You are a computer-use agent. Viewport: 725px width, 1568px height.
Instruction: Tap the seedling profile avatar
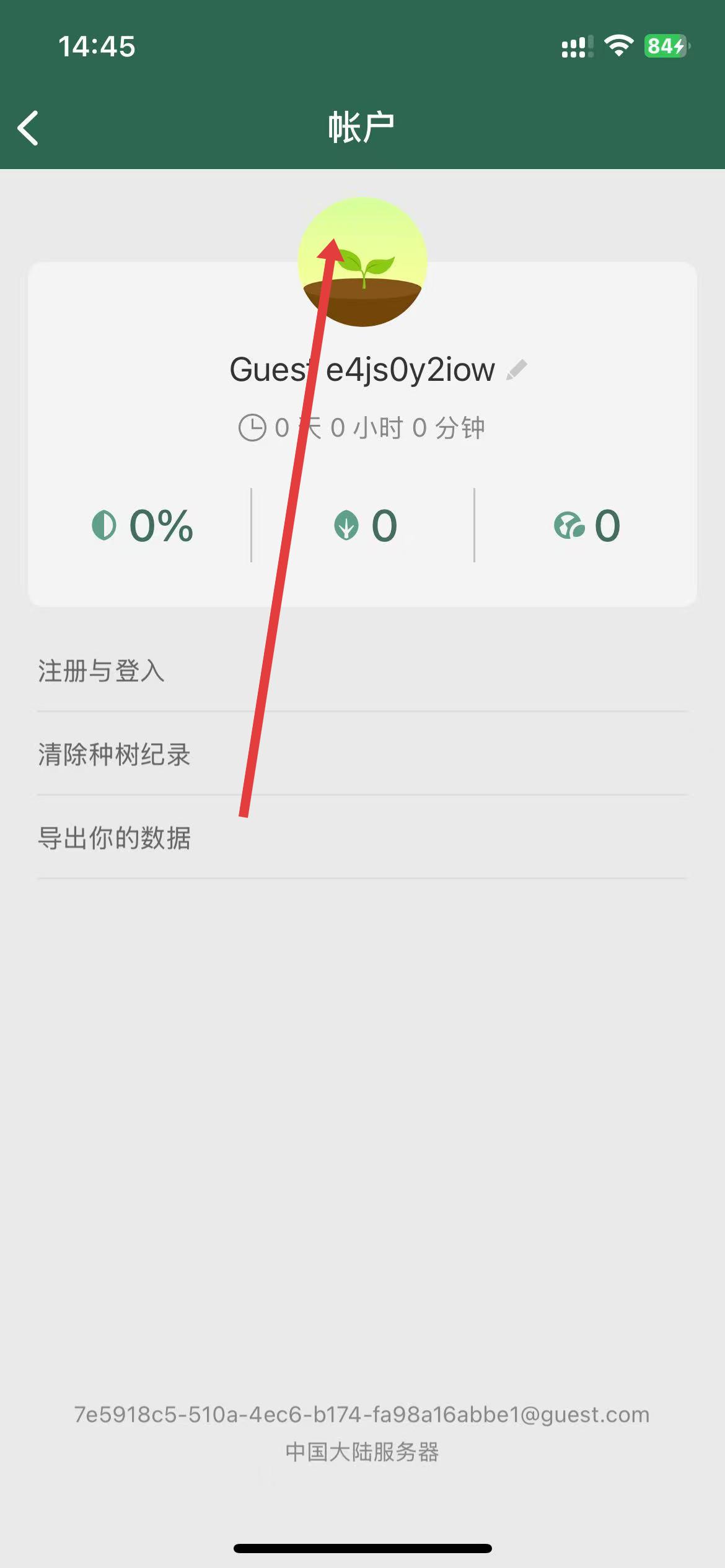tap(362, 262)
